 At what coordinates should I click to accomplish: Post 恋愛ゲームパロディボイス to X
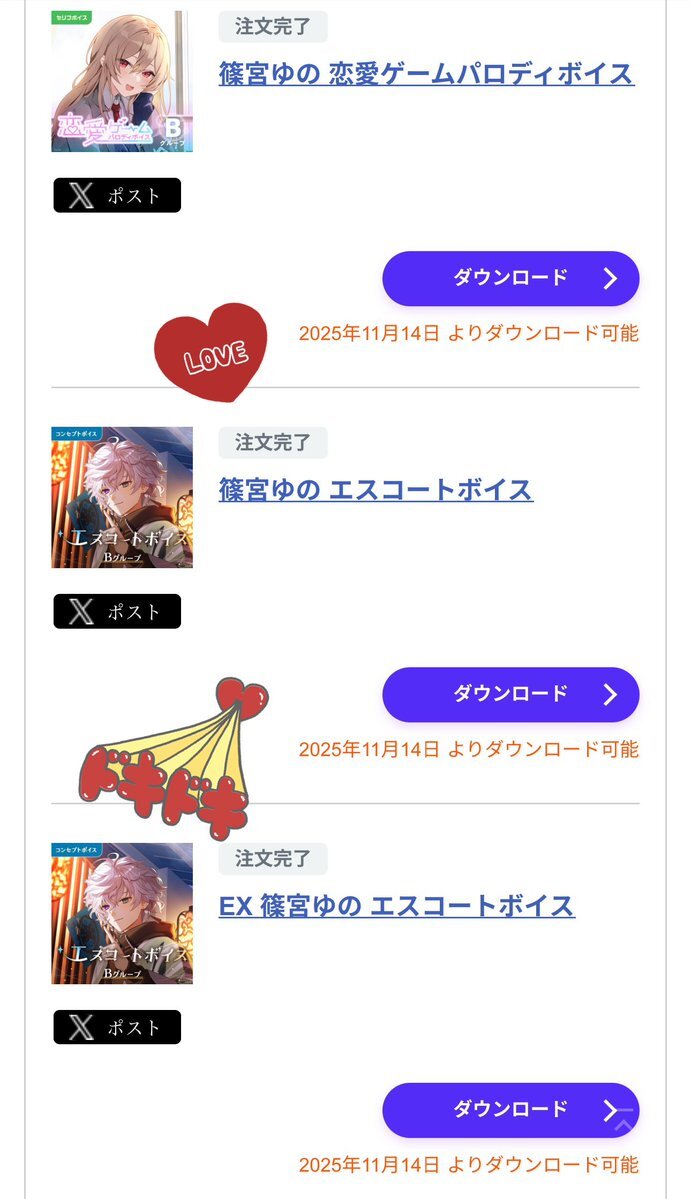tap(117, 195)
